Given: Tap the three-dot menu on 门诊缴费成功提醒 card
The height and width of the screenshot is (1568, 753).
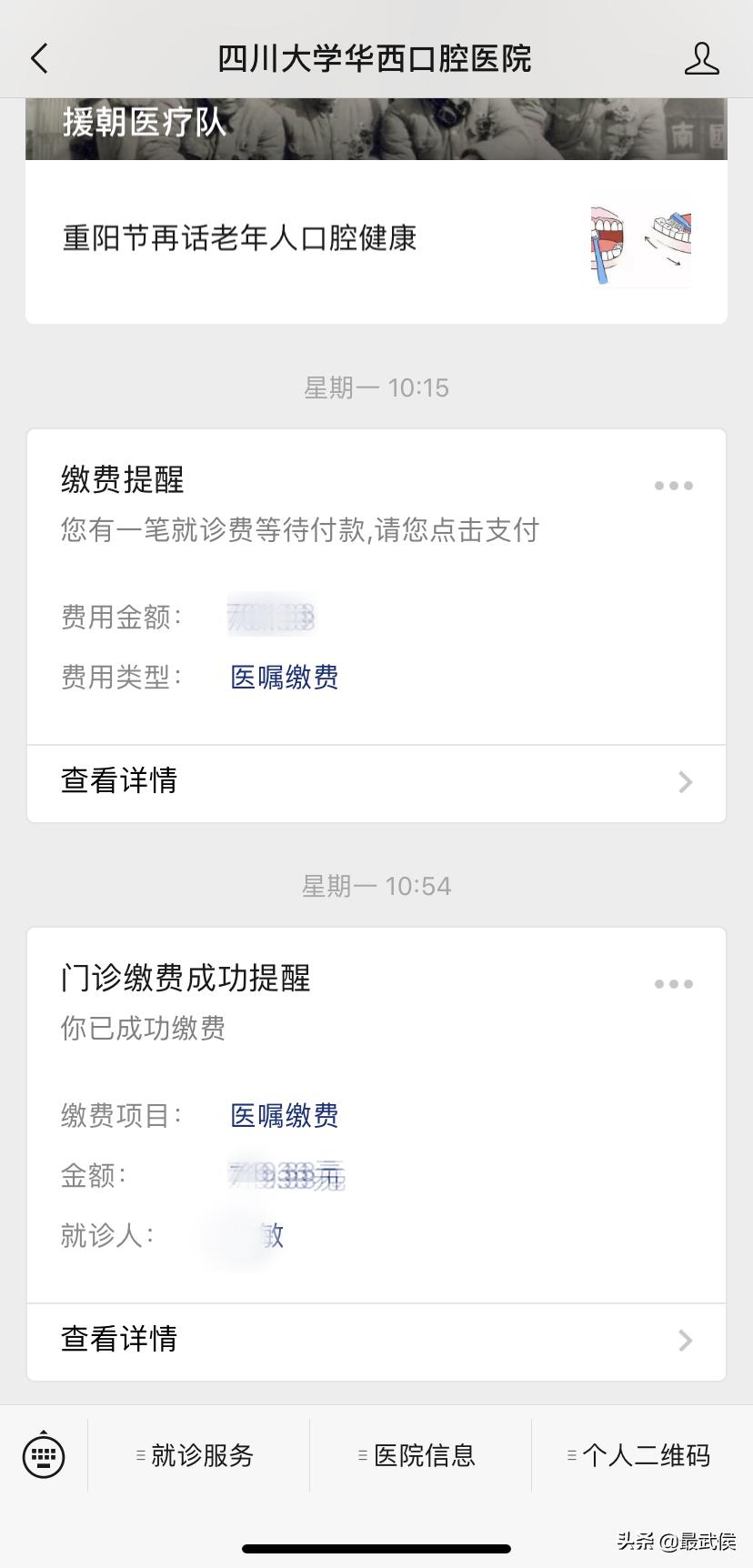Looking at the screenshot, I should (x=672, y=983).
